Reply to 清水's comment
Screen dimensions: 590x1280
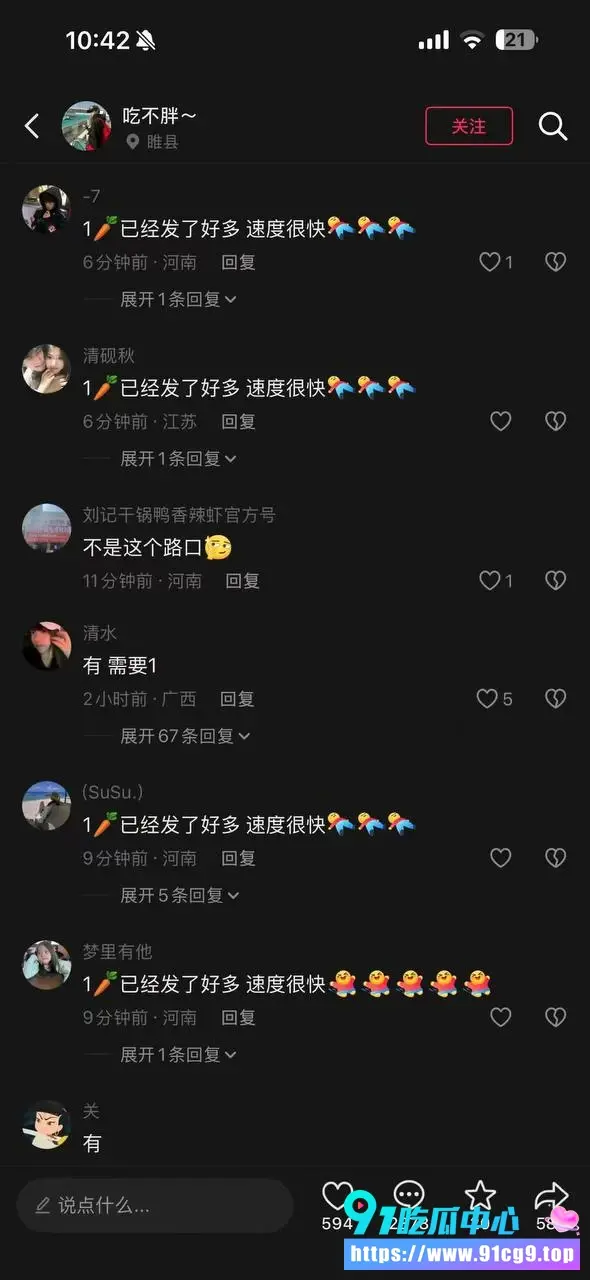pos(237,698)
